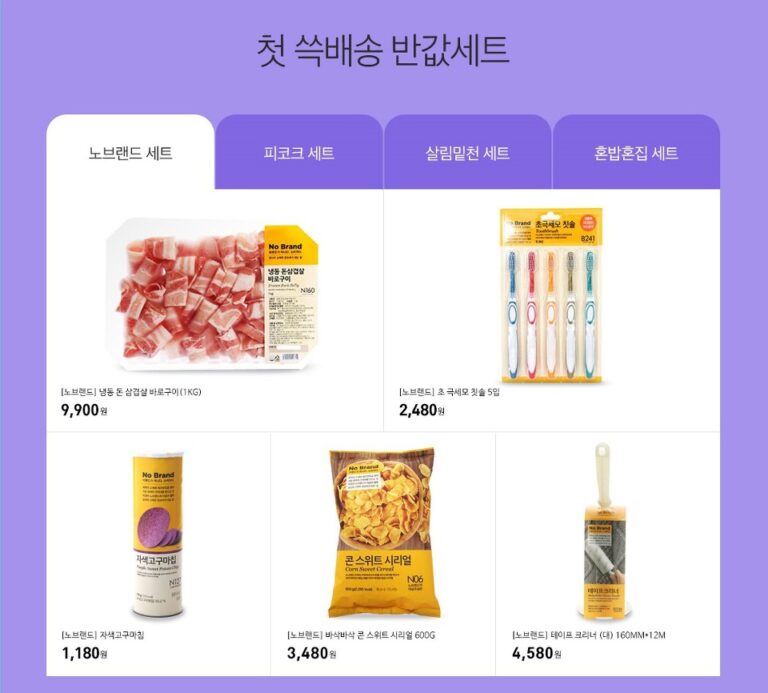Open the 혼밥혼집 세트 tab
The image size is (768, 693).
coord(636,153)
